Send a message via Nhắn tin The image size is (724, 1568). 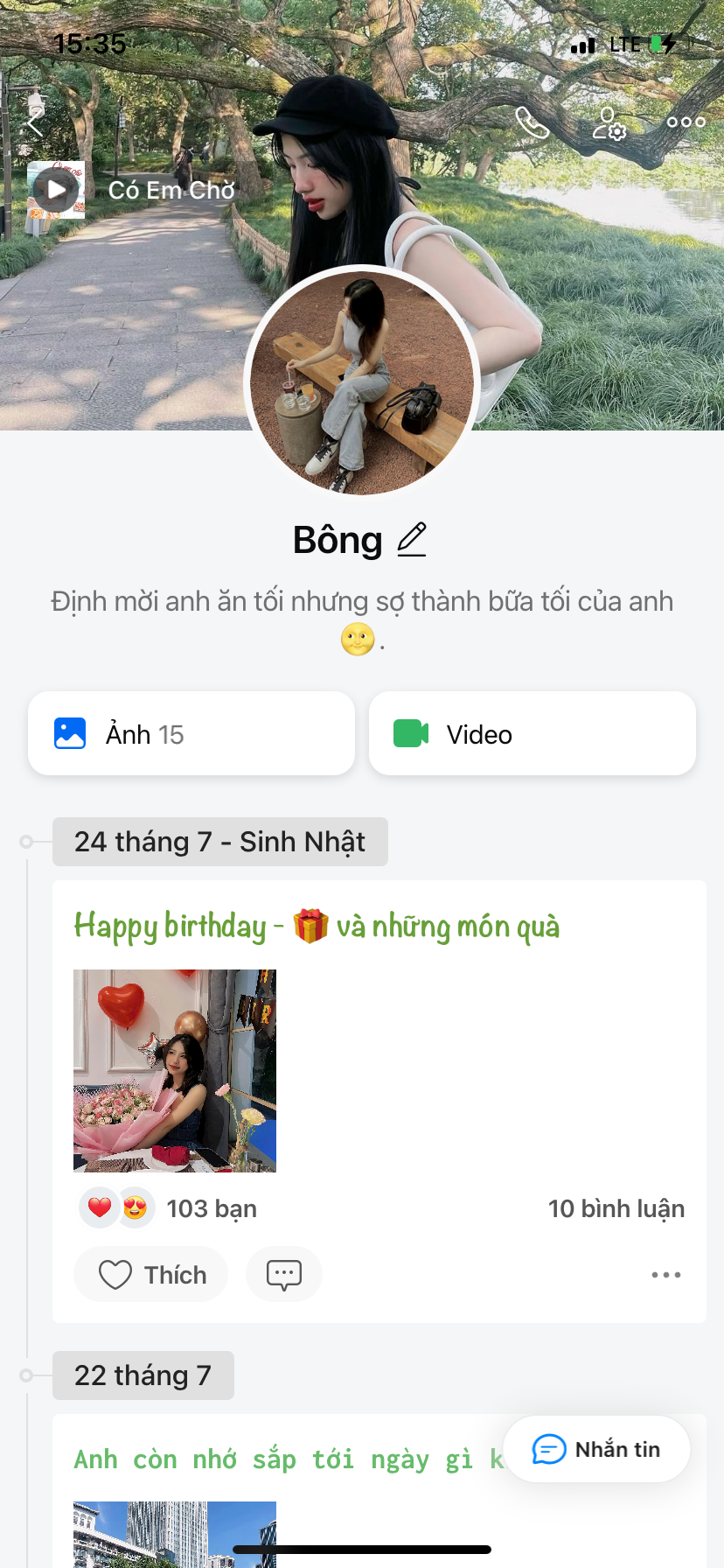click(597, 1450)
